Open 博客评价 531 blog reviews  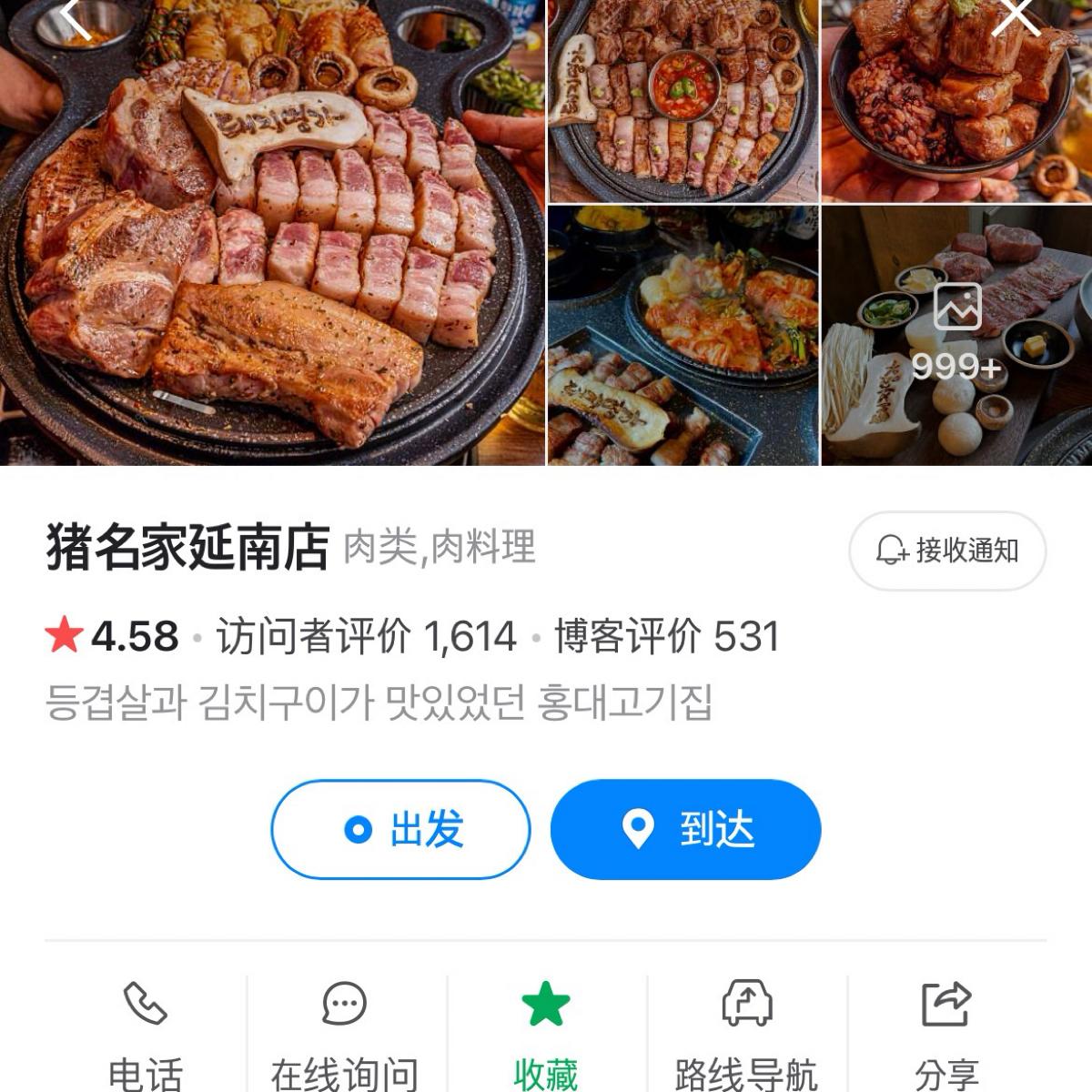667,636
